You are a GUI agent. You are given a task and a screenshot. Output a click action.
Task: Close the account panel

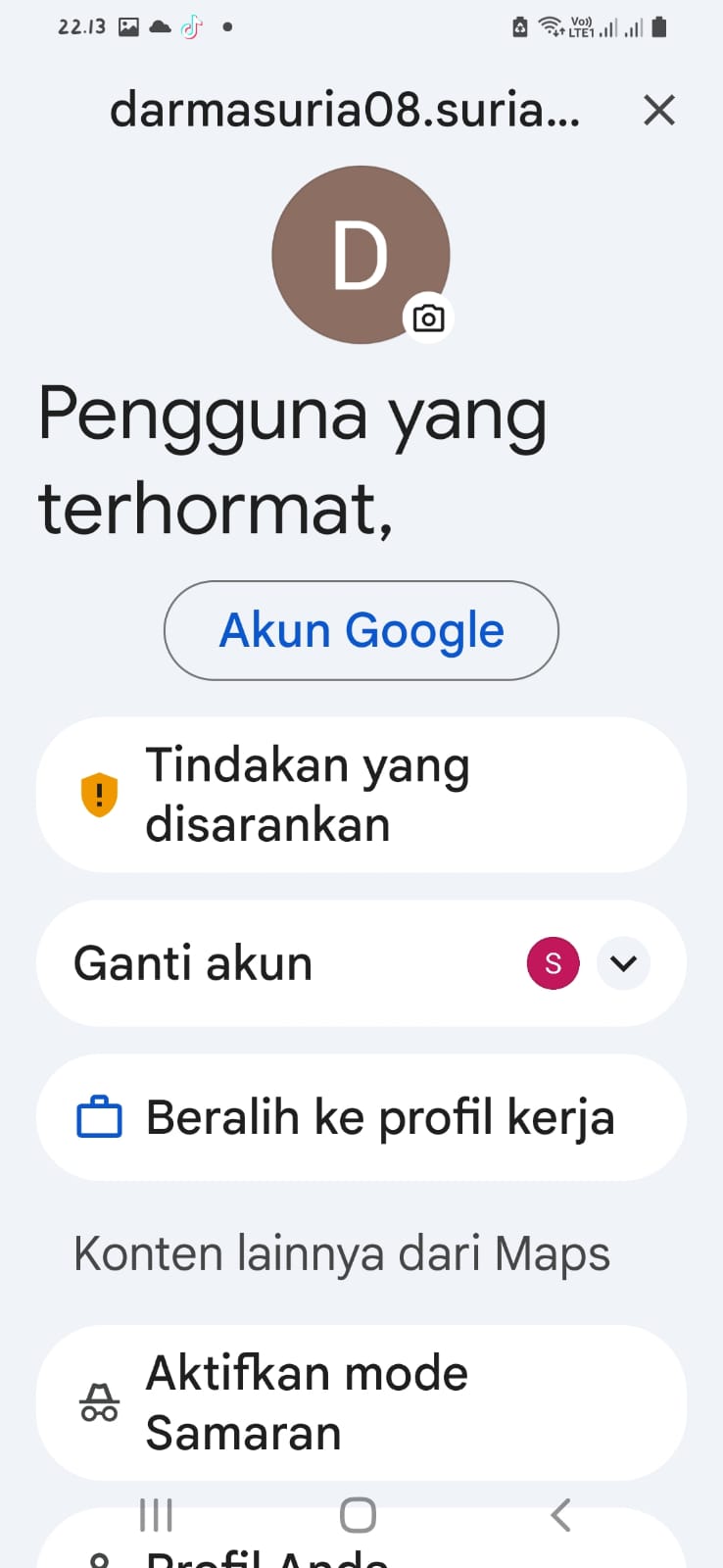tap(659, 110)
